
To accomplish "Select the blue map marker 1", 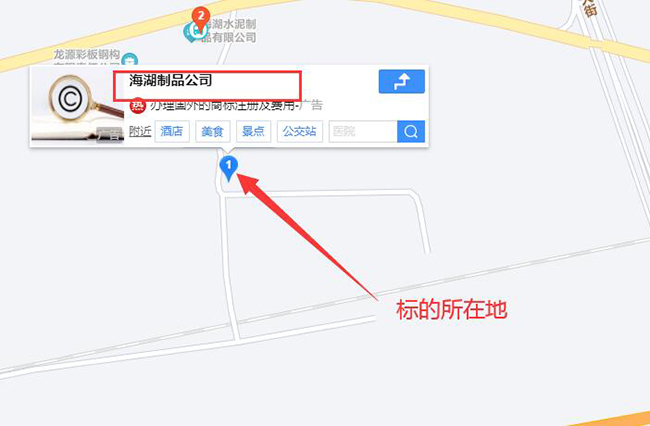I will (x=230, y=166).
